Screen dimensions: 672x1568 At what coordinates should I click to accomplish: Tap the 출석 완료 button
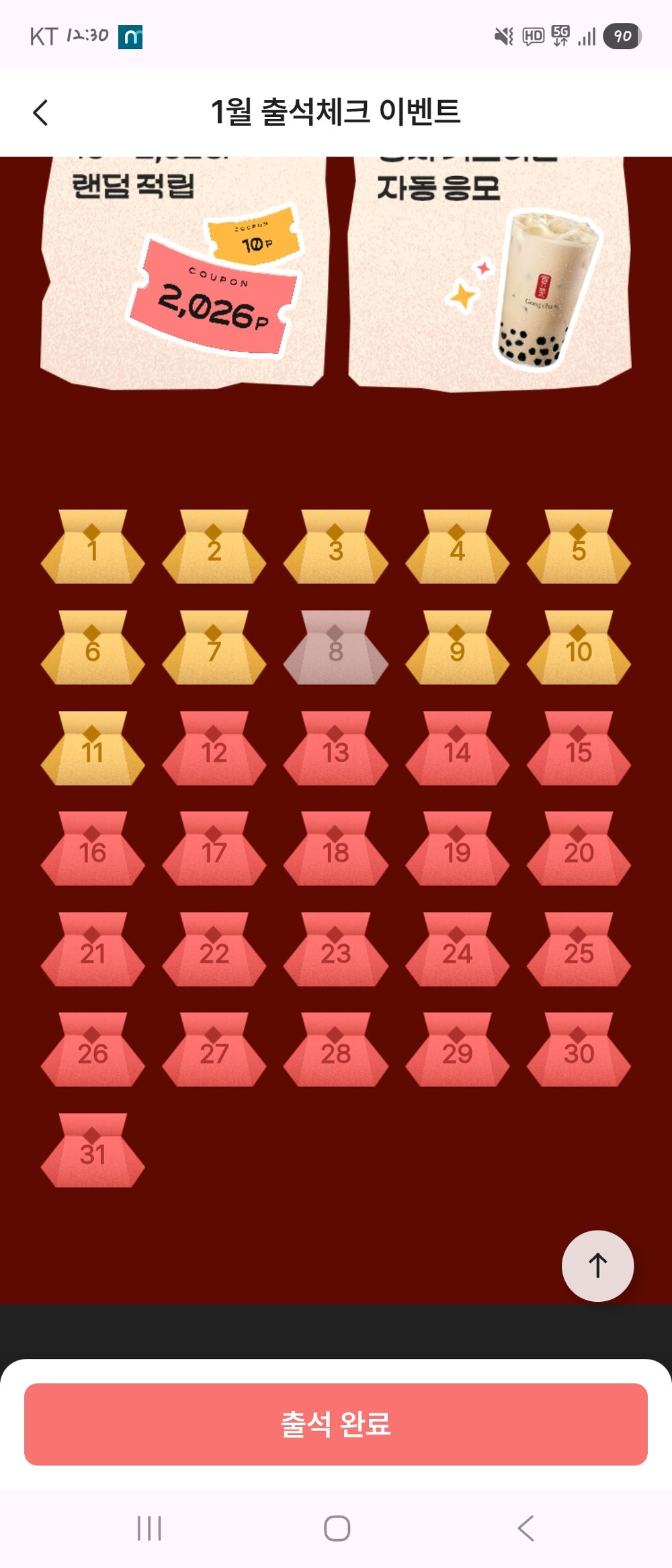click(x=336, y=1423)
